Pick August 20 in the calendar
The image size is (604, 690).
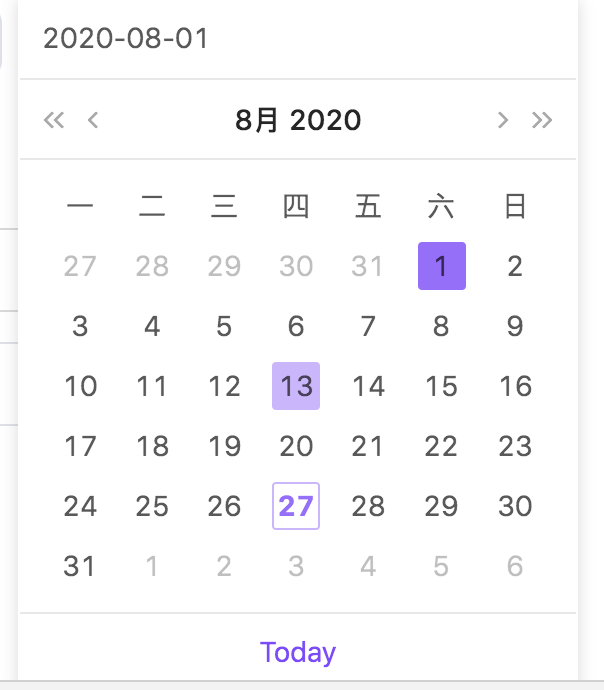coord(296,446)
